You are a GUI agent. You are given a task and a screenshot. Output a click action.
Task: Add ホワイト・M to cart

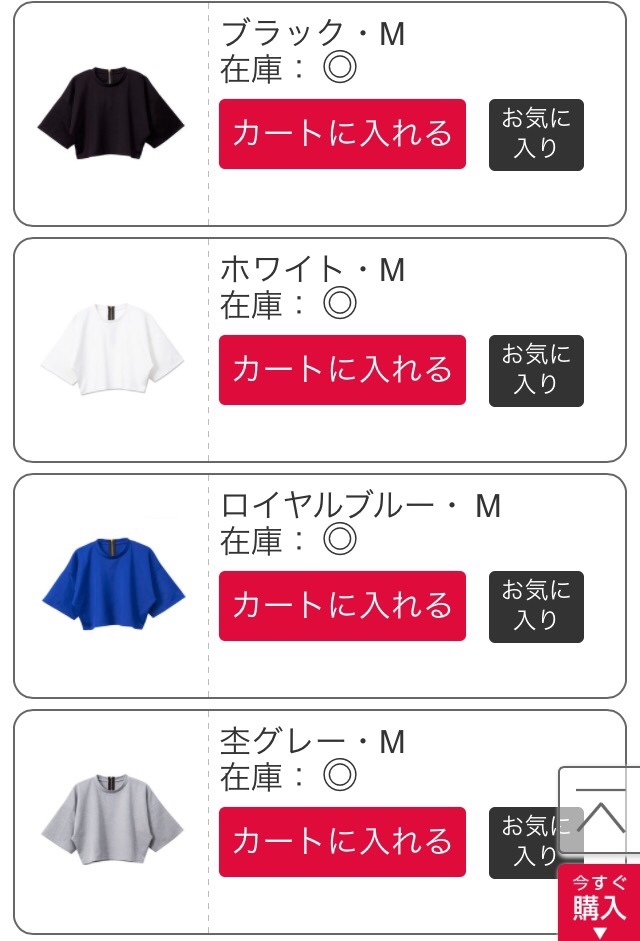click(342, 370)
